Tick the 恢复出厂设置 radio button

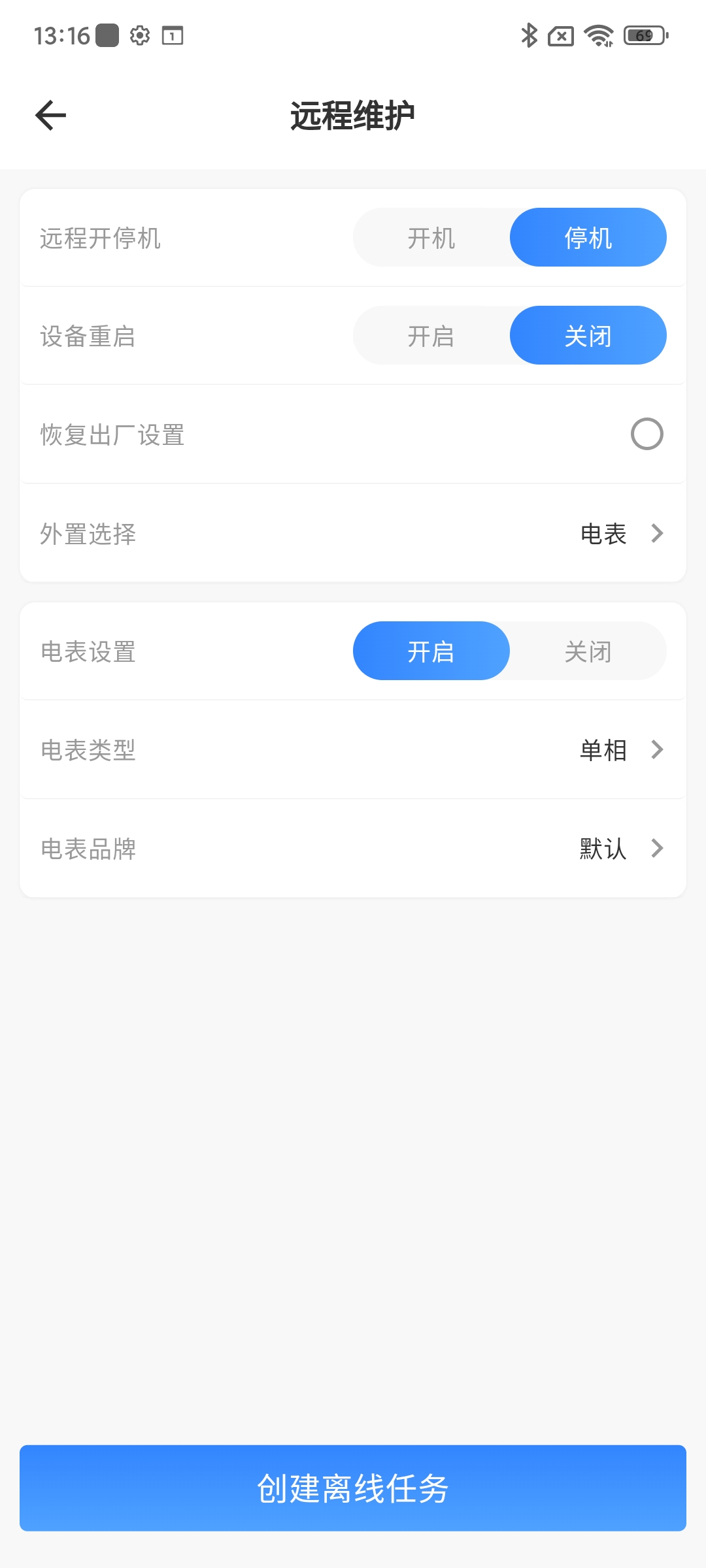coord(647,434)
